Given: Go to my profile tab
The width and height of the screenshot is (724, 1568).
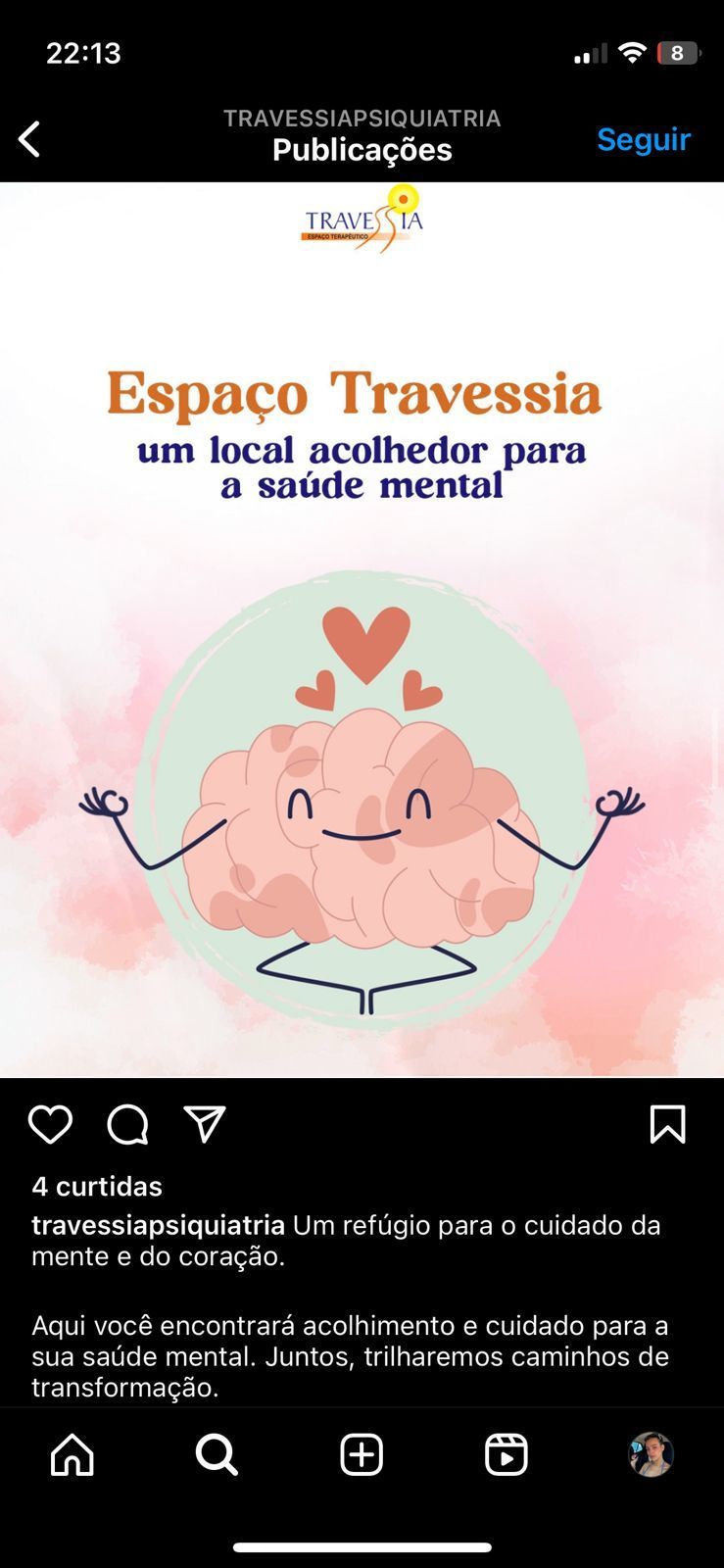Looking at the screenshot, I should click(x=651, y=1454).
